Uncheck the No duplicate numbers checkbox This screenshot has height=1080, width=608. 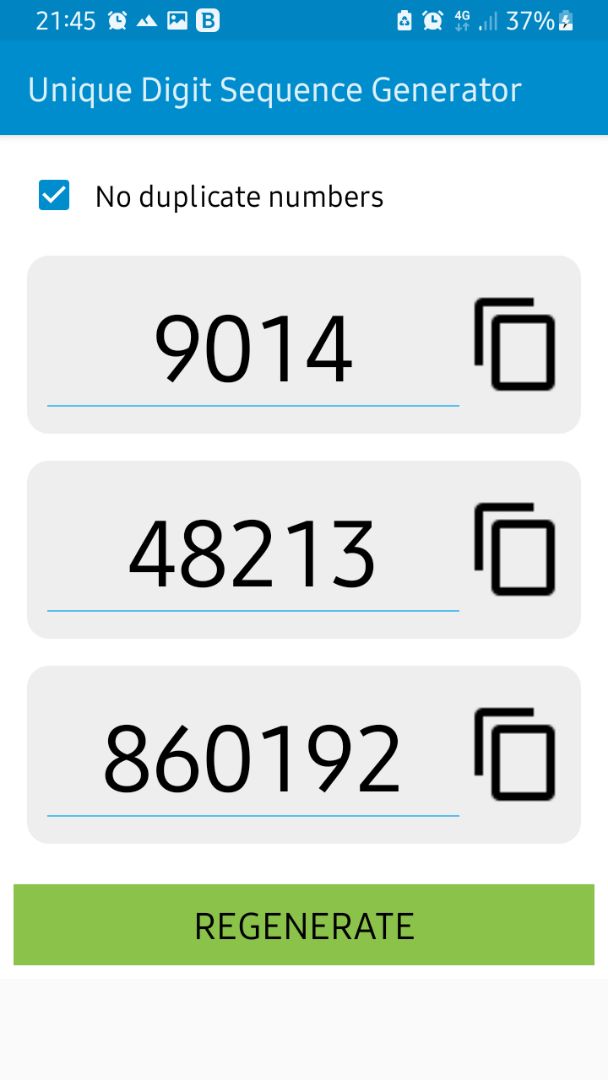point(54,195)
